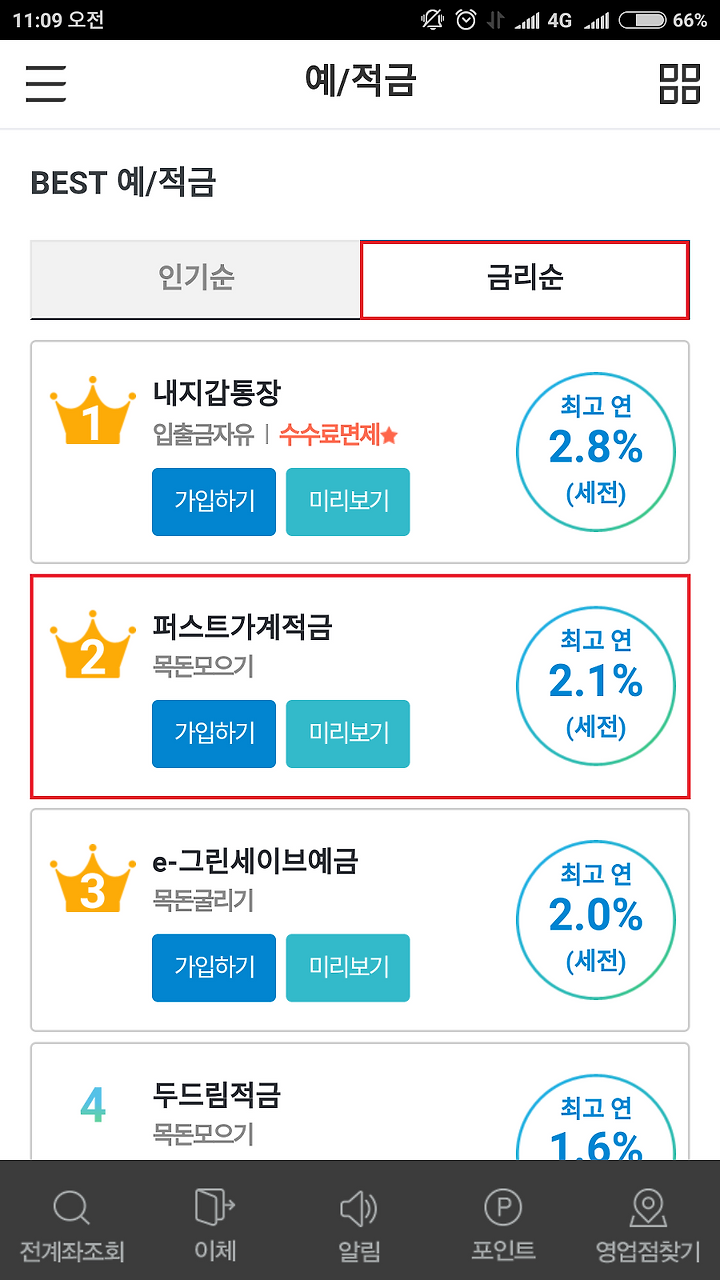Join 퍼스트가계적금 via 가입하기
This screenshot has height=1280, width=720.
pyautogui.click(x=214, y=734)
